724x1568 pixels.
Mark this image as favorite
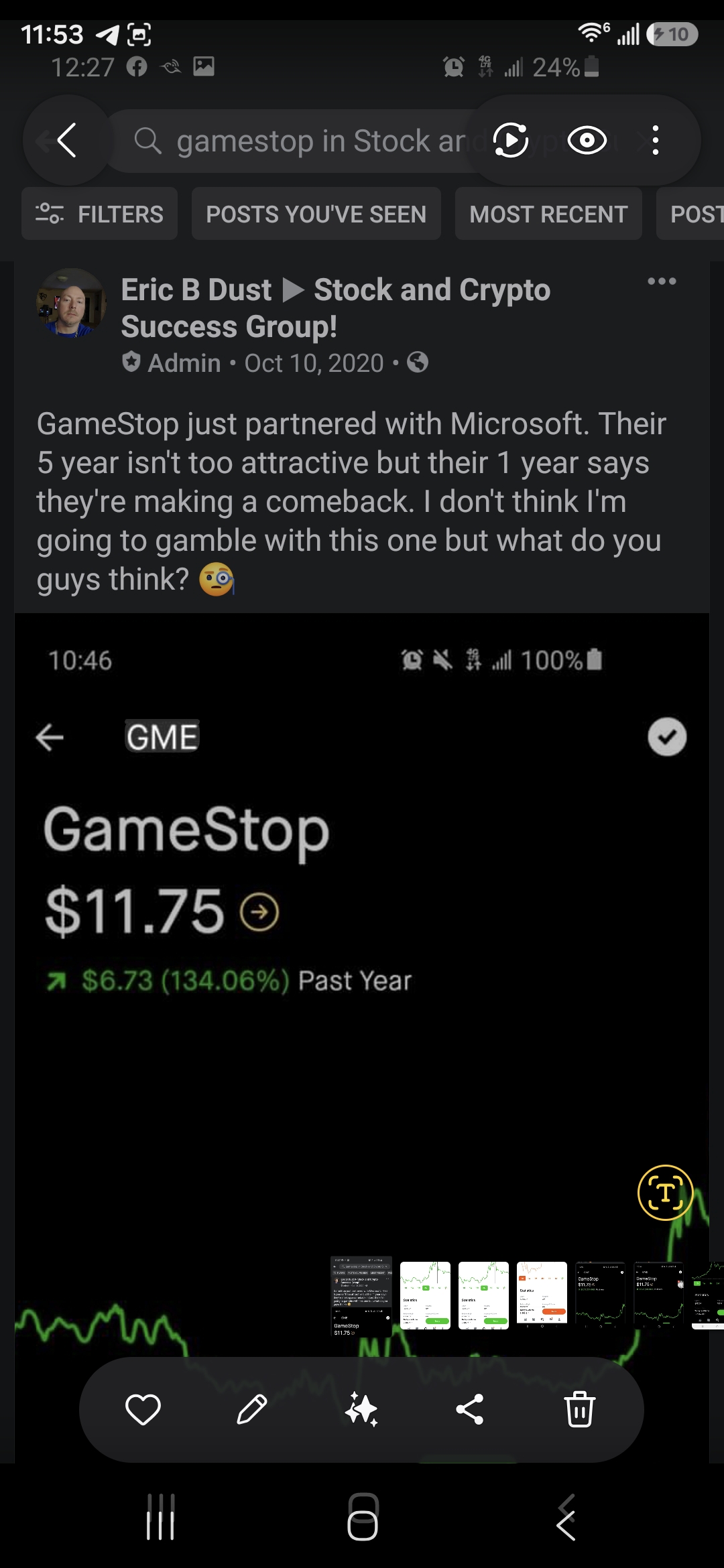point(143,1409)
